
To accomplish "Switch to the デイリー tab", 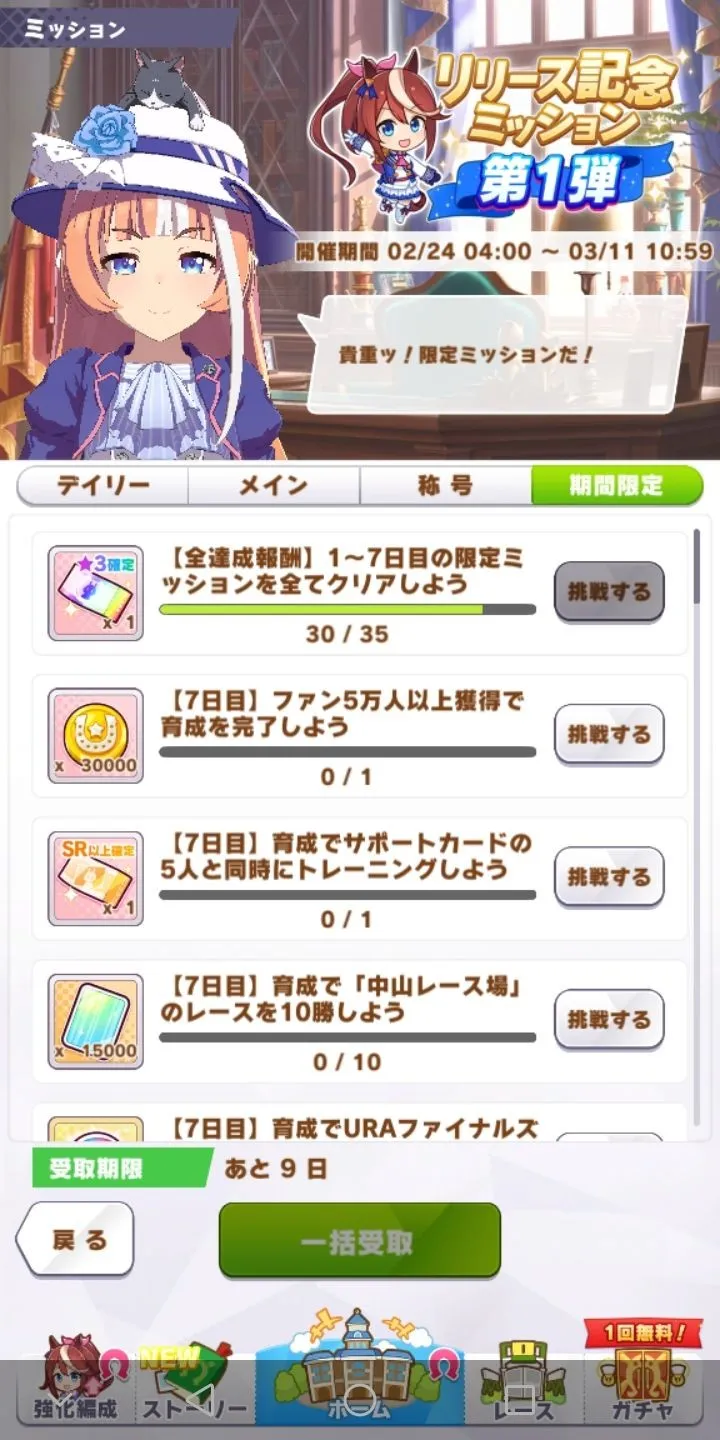I will point(103,486).
